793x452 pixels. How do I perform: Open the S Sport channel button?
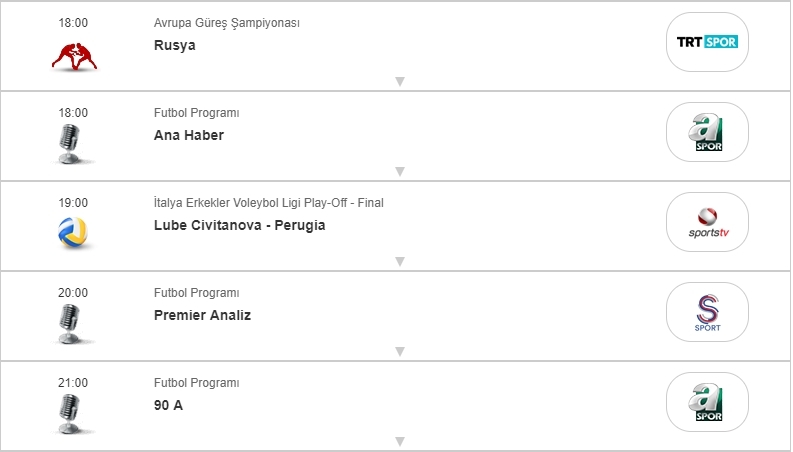tap(707, 312)
